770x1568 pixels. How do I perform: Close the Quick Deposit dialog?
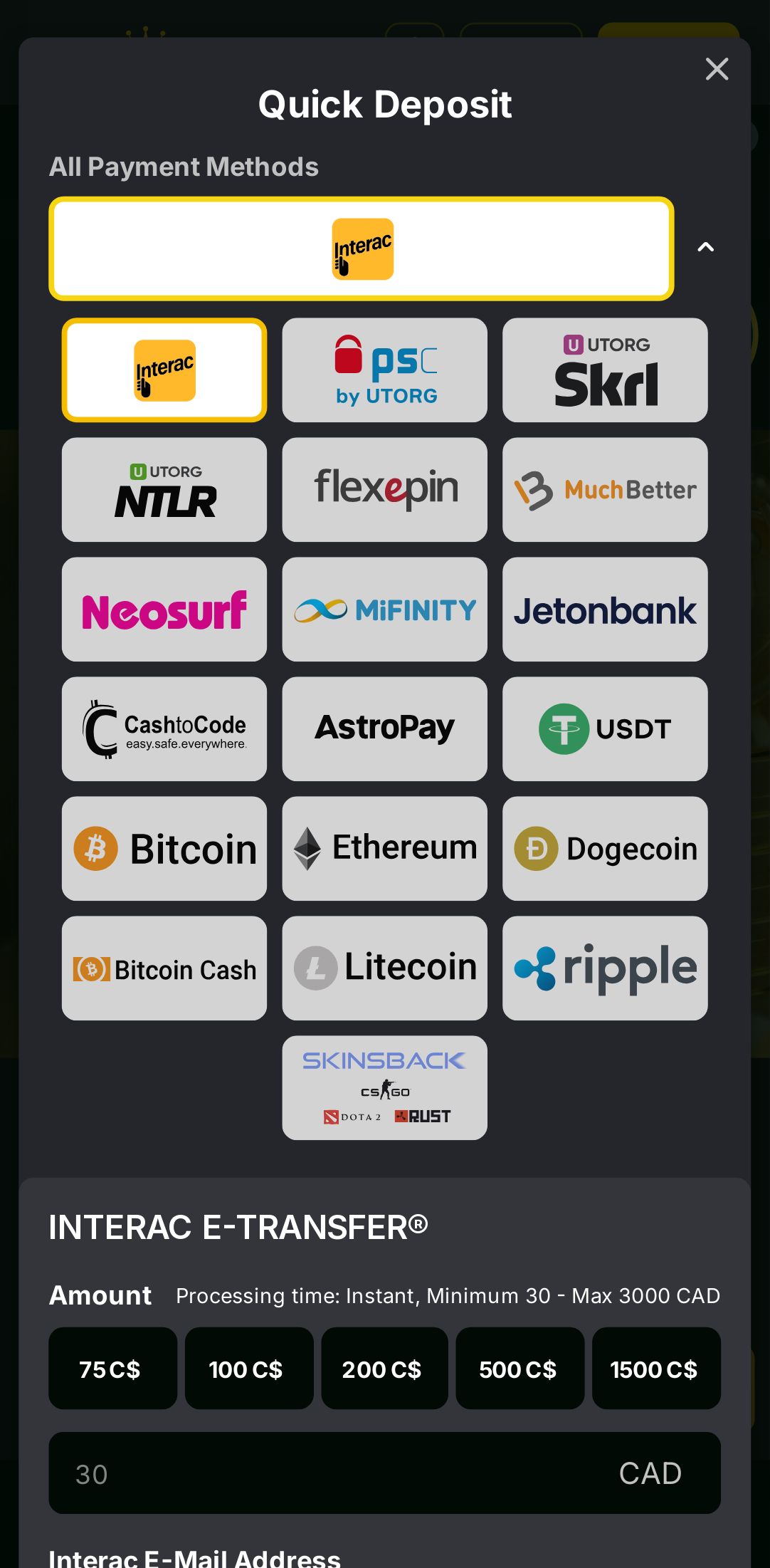click(717, 69)
